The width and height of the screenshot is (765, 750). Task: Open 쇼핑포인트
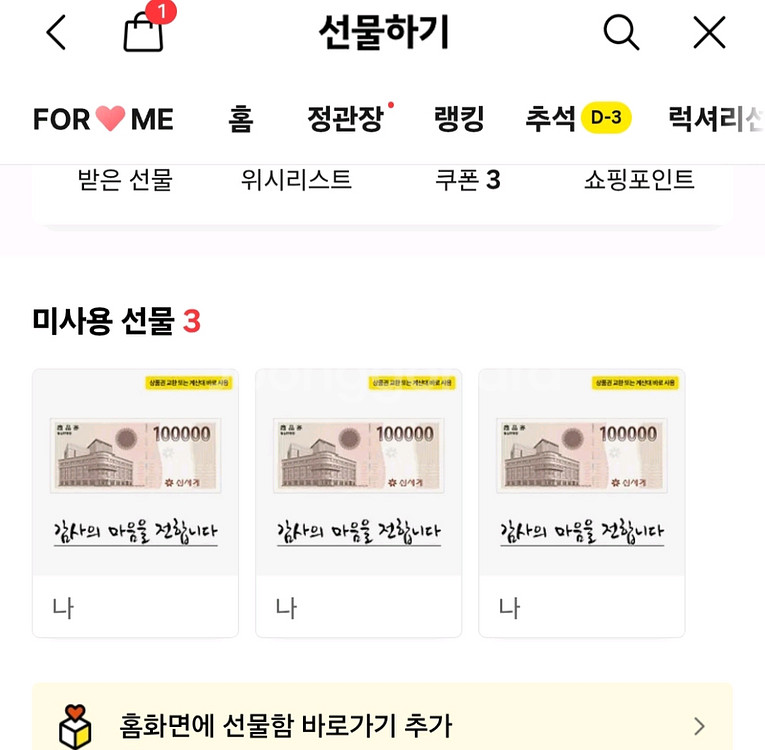point(639,180)
